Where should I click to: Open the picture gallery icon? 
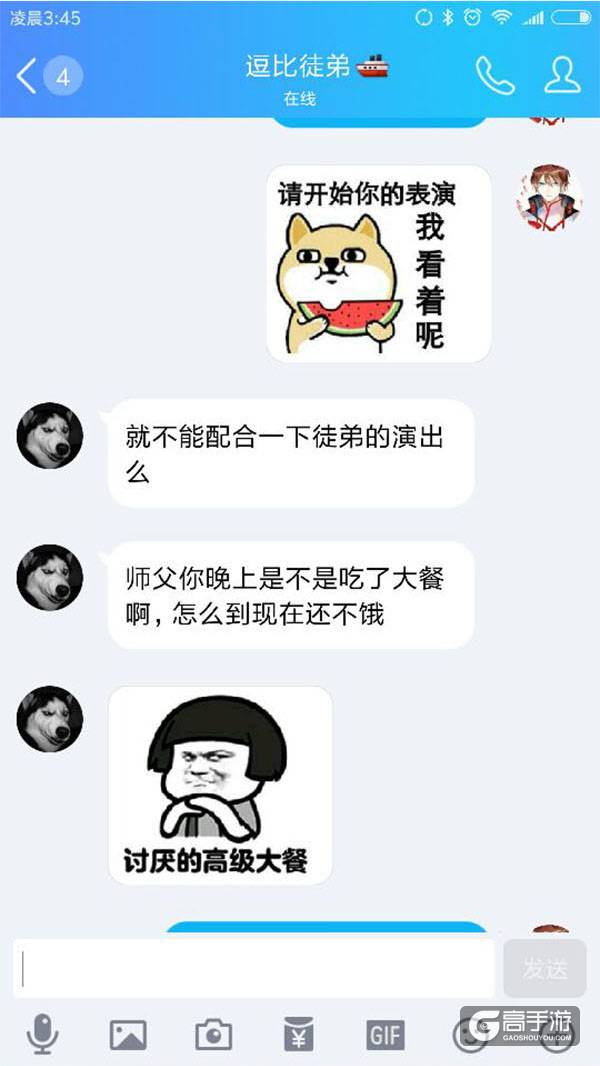coord(128,1034)
